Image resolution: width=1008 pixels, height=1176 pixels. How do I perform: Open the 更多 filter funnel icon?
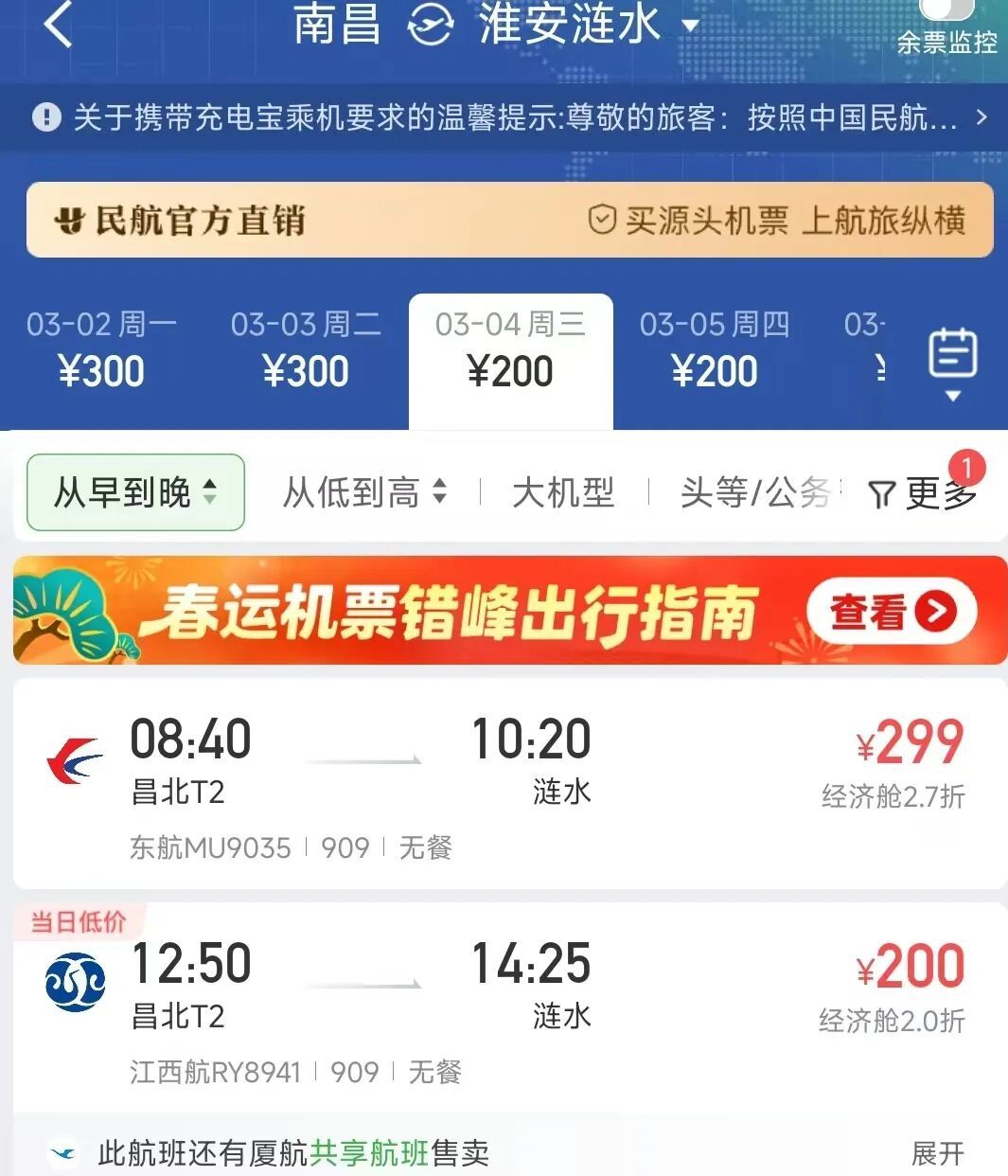[885, 492]
